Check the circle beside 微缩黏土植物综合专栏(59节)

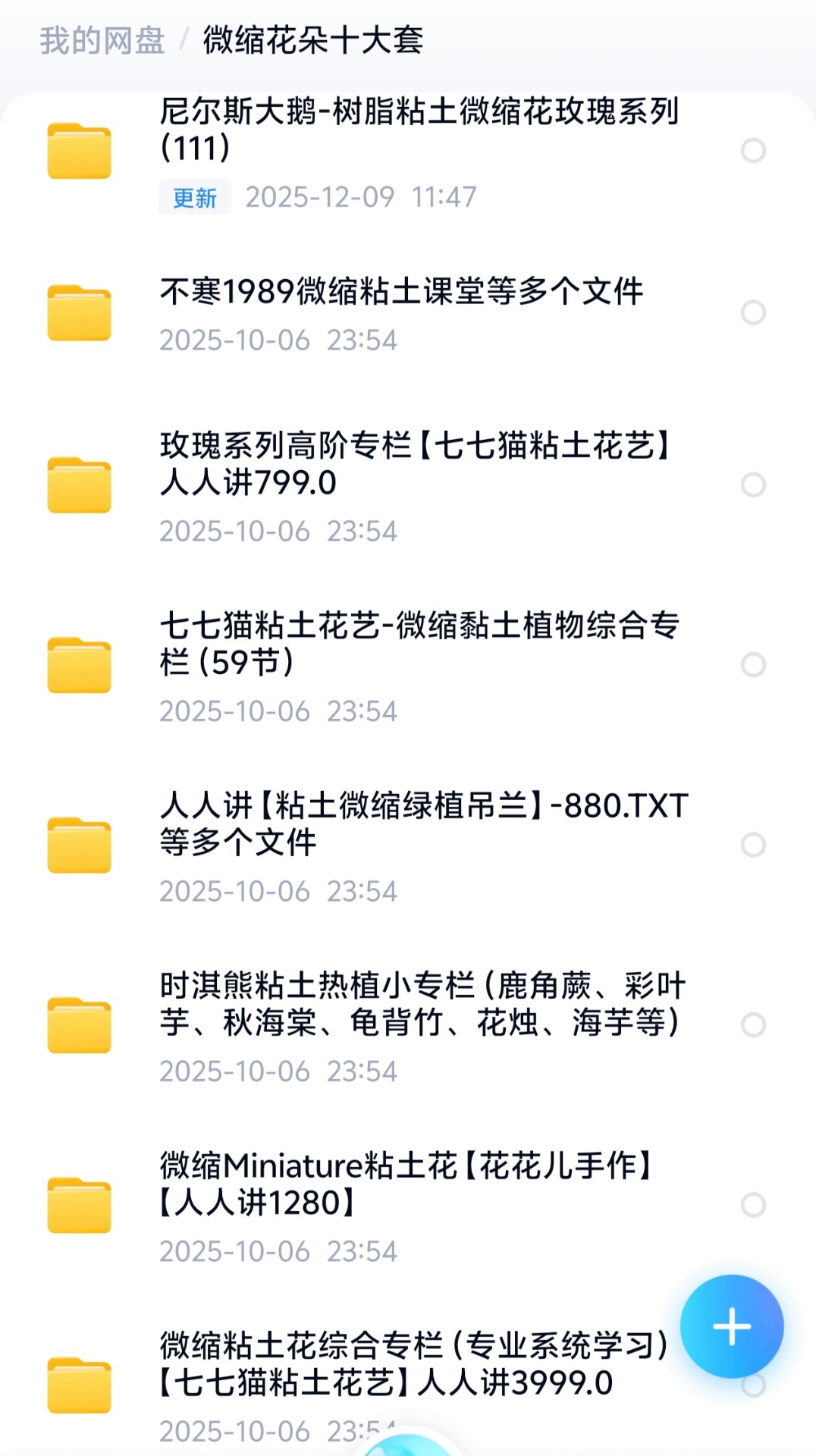(753, 664)
